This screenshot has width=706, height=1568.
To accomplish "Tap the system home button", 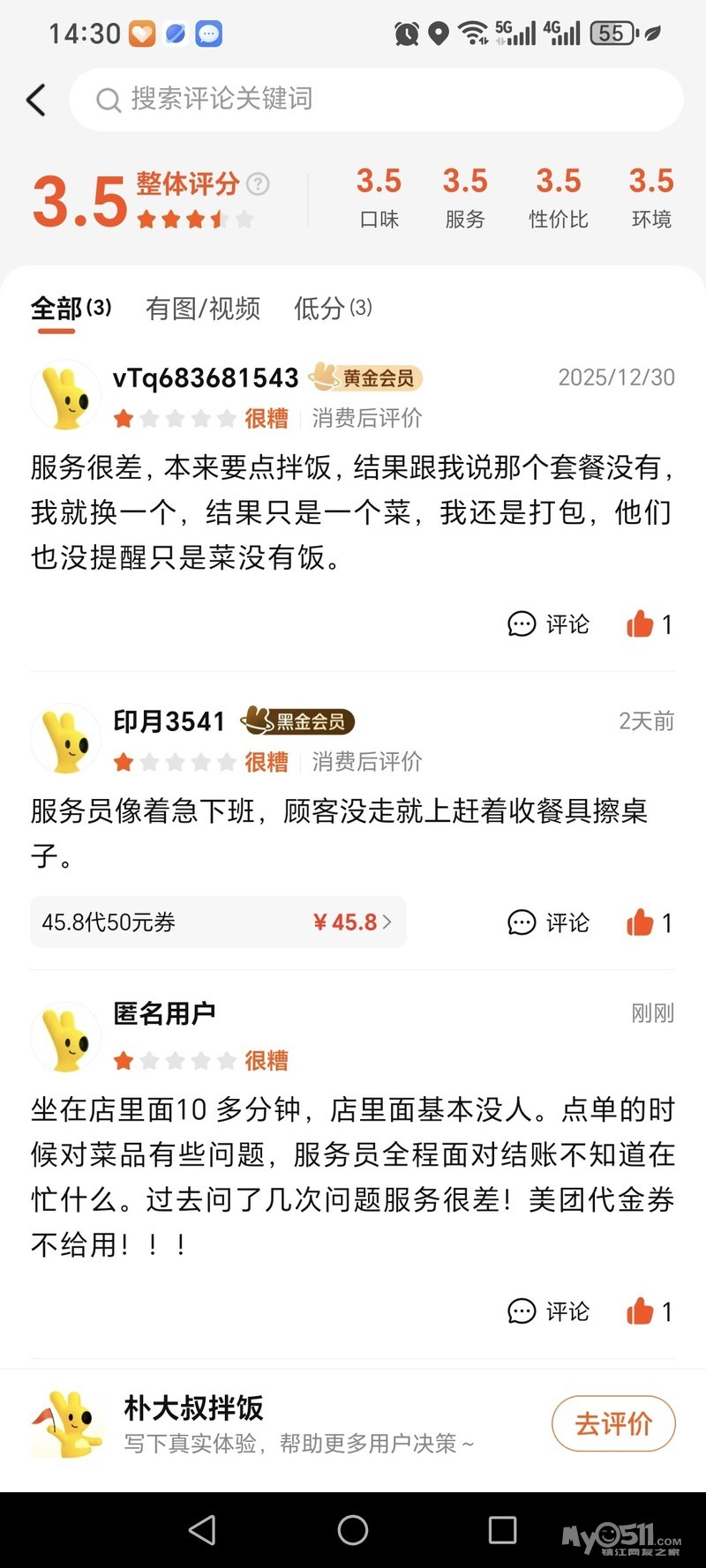I will pos(353,1530).
